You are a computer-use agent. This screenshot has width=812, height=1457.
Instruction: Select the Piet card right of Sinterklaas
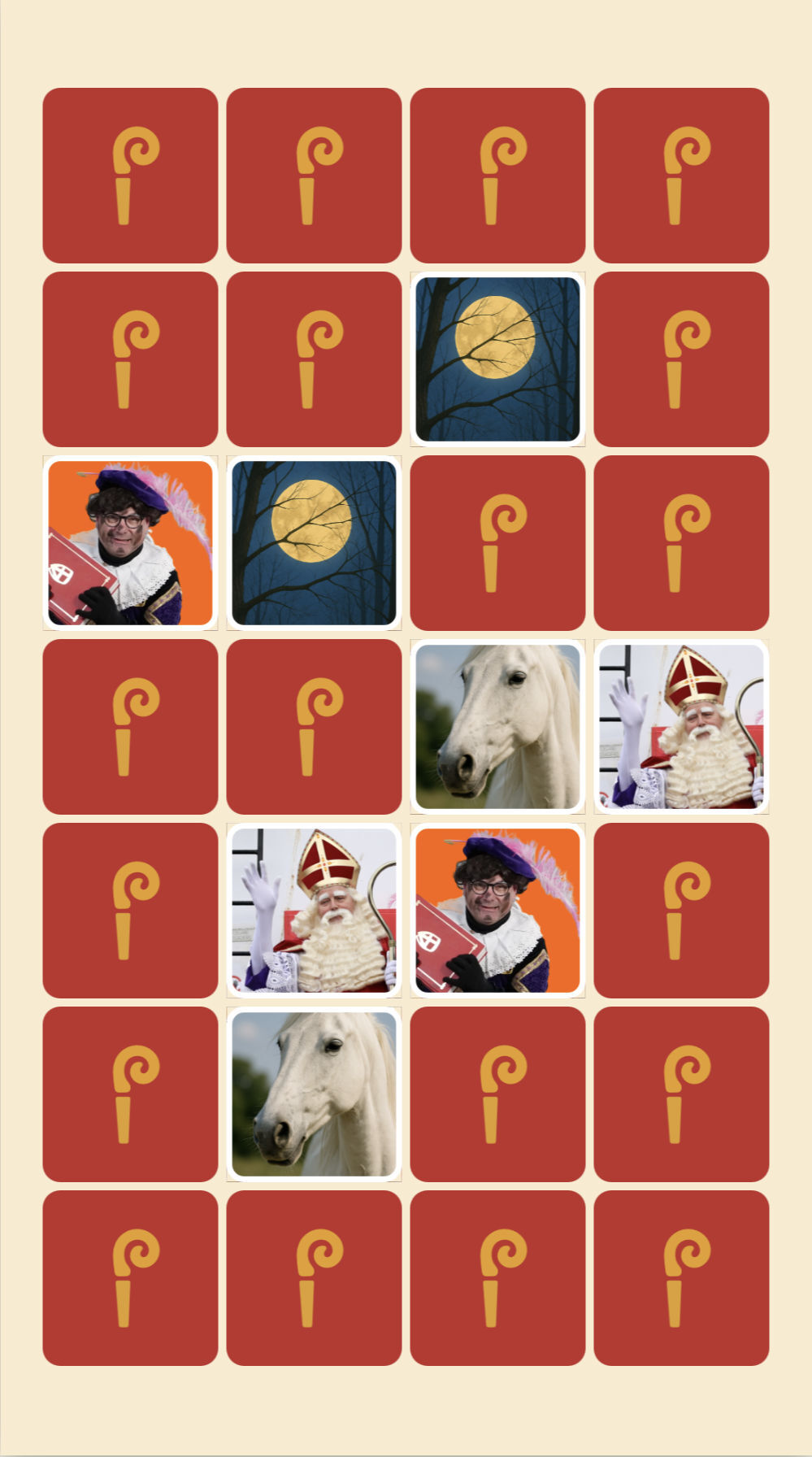coord(497,911)
